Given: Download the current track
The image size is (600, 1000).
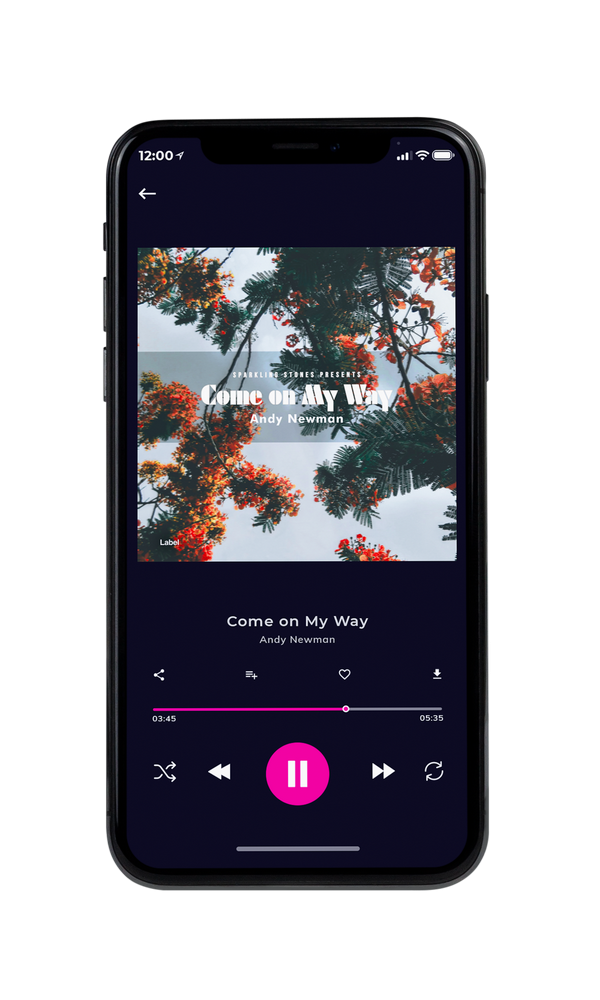Looking at the screenshot, I should coord(437,674).
